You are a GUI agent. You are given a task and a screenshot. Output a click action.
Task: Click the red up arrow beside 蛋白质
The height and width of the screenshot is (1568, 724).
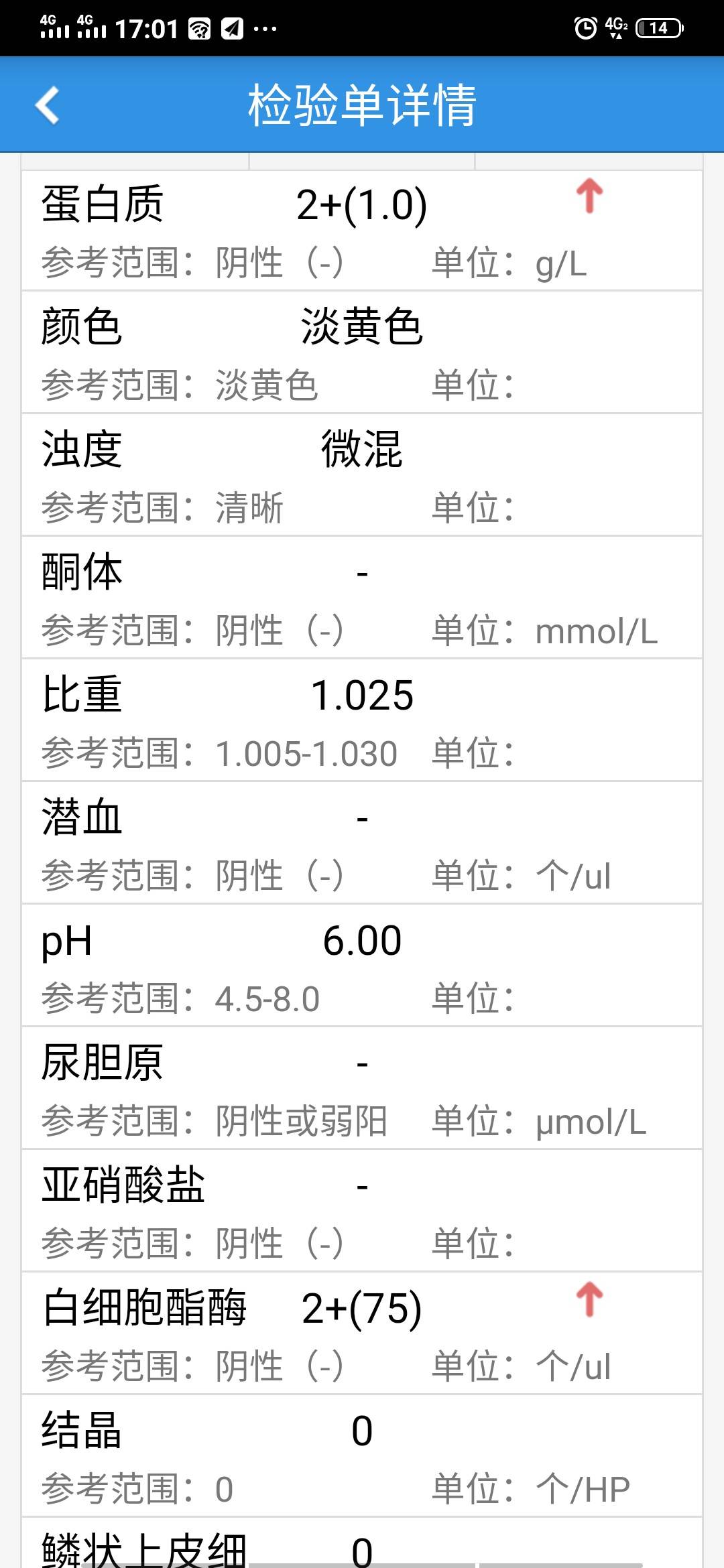click(x=589, y=198)
